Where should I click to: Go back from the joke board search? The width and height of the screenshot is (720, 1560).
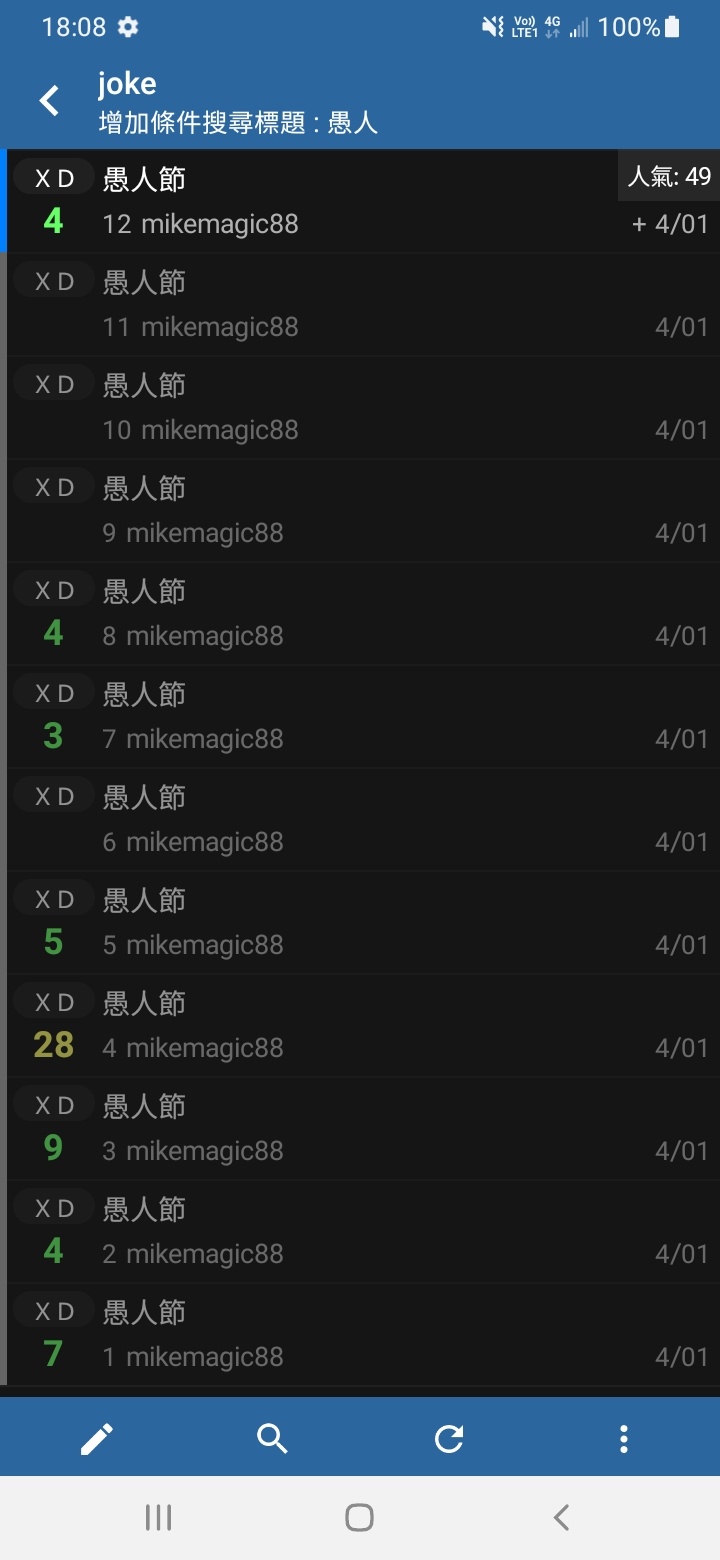tap(49, 101)
